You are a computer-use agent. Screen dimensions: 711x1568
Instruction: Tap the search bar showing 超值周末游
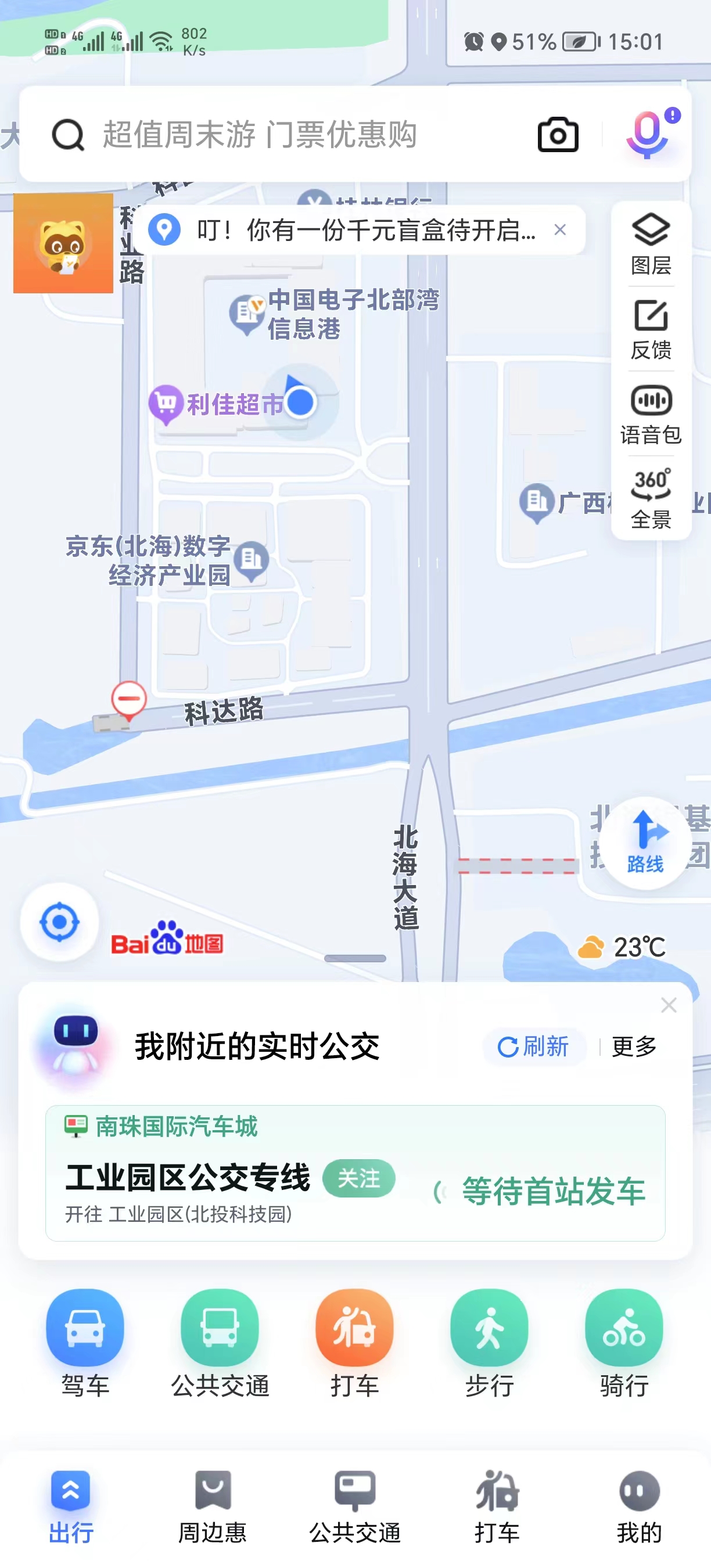(x=262, y=135)
